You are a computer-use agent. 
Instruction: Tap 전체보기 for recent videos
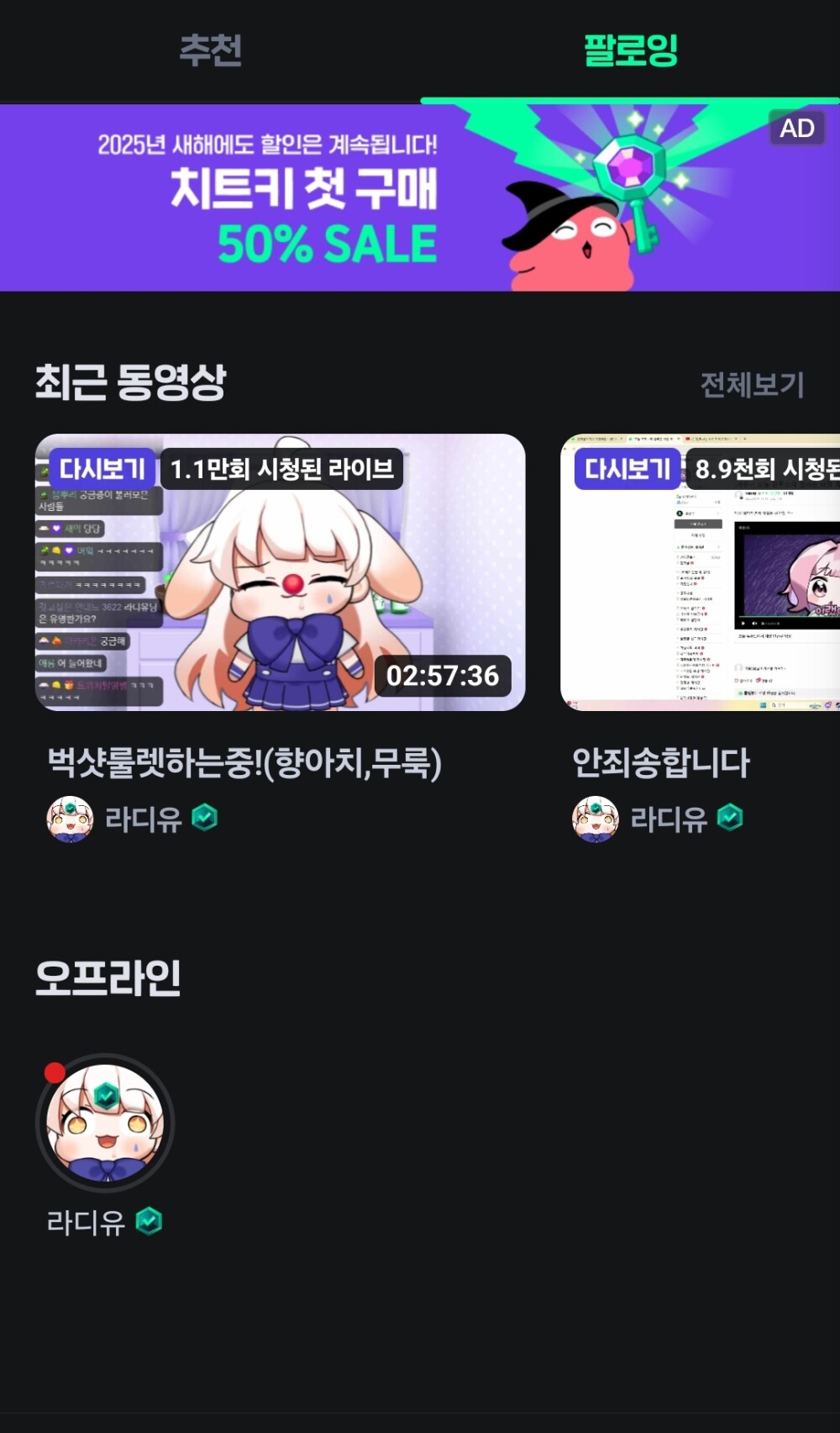click(752, 385)
